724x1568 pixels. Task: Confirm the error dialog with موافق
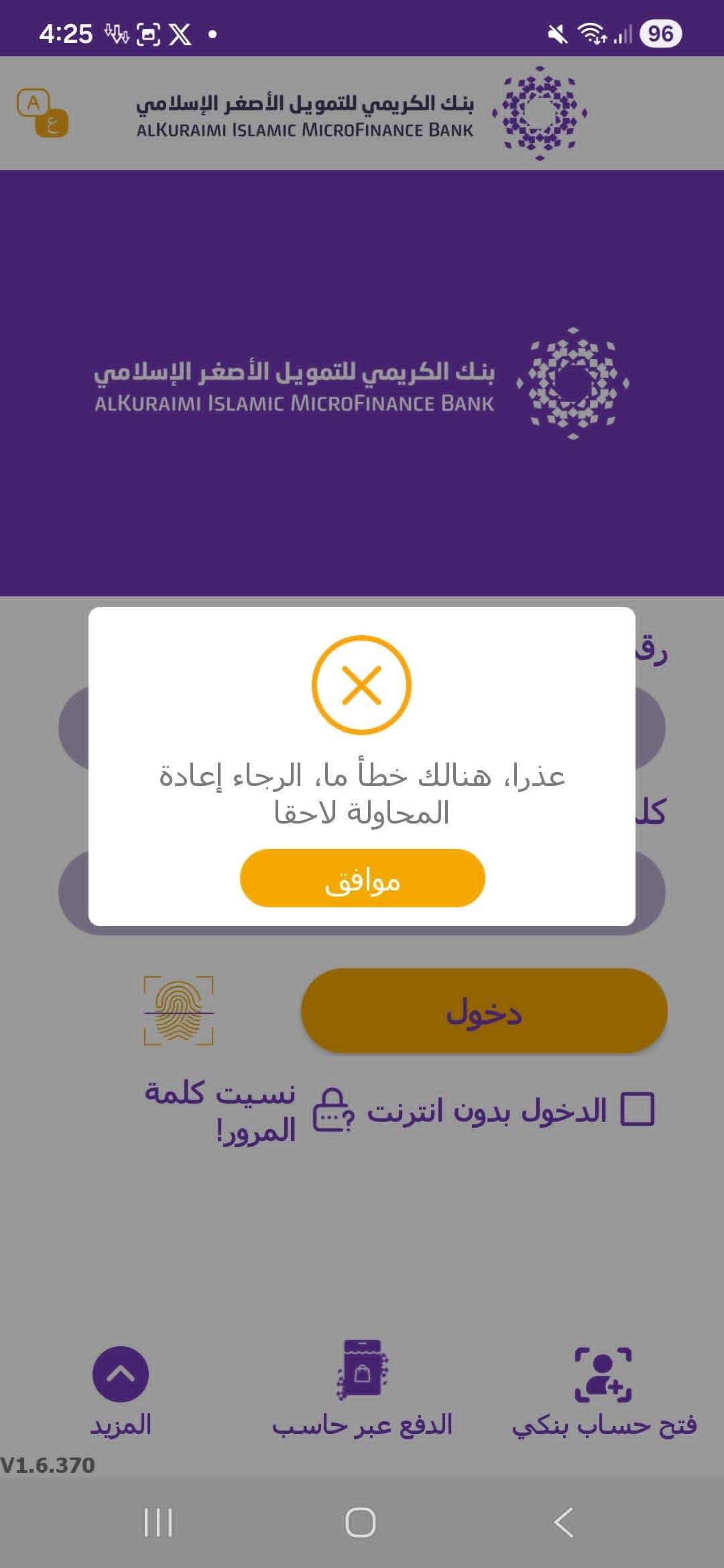362,878
